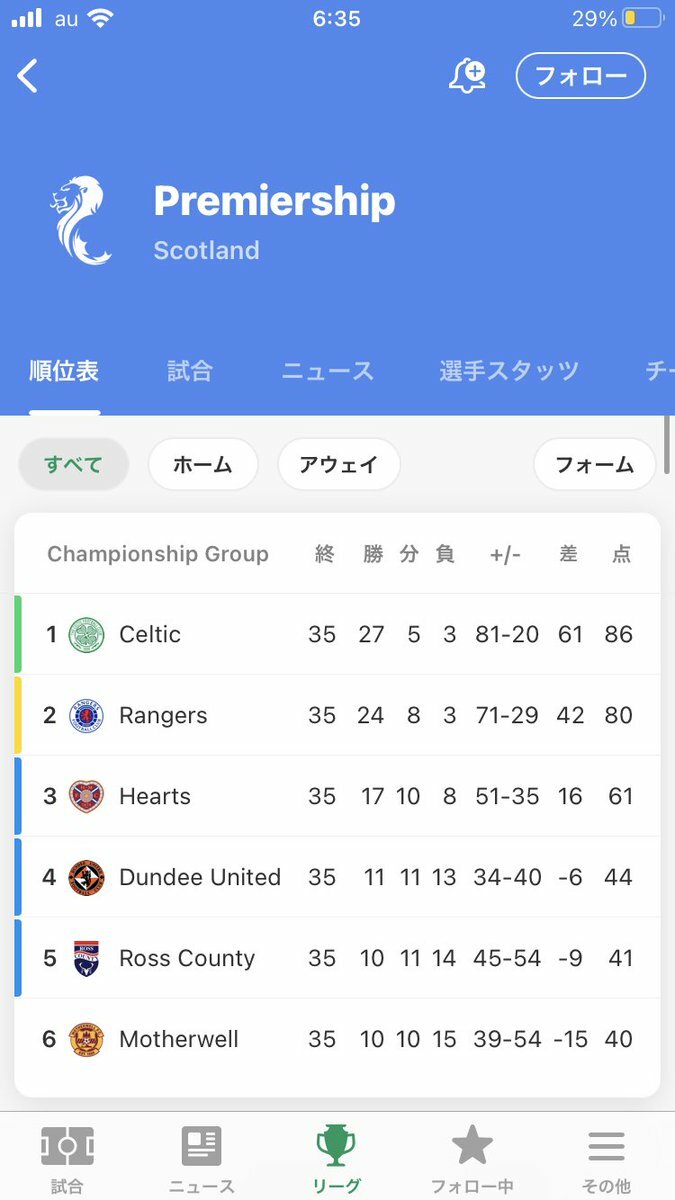Open the その他 menu in bottom navigation
The image size is (675, 1200).
tap(606, 1159)
